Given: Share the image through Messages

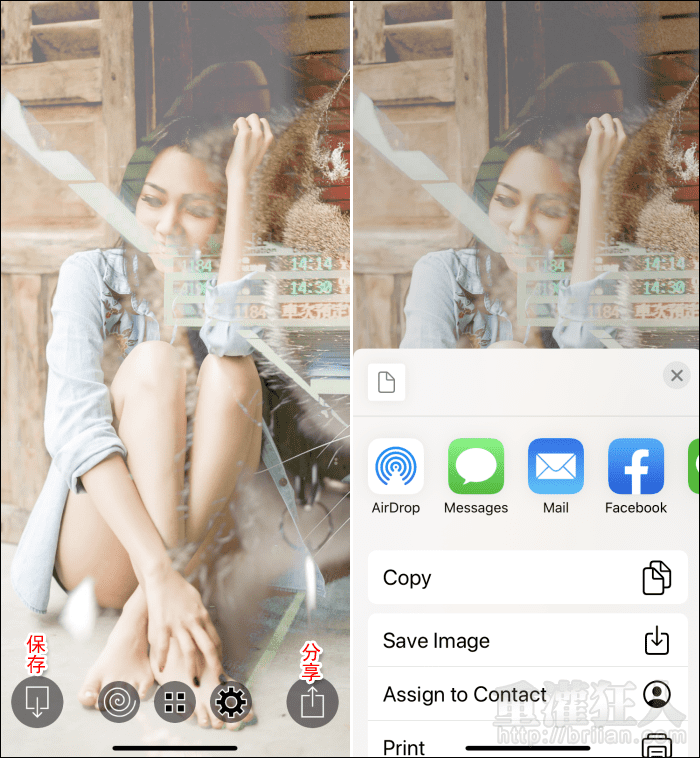Looking at the screenshot, I should pyautogui.click(x=476, y=467).
